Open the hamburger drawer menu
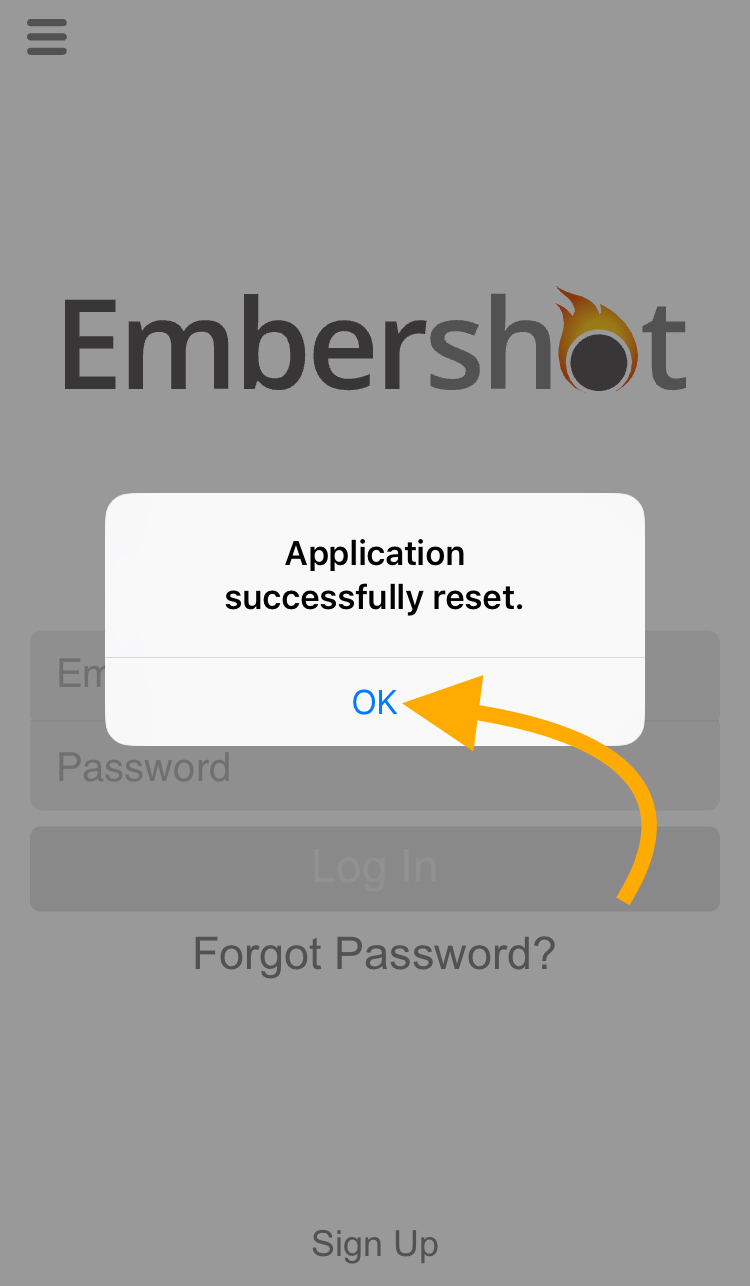Viewport: 750px width, 1286px height. pos(47,37)
